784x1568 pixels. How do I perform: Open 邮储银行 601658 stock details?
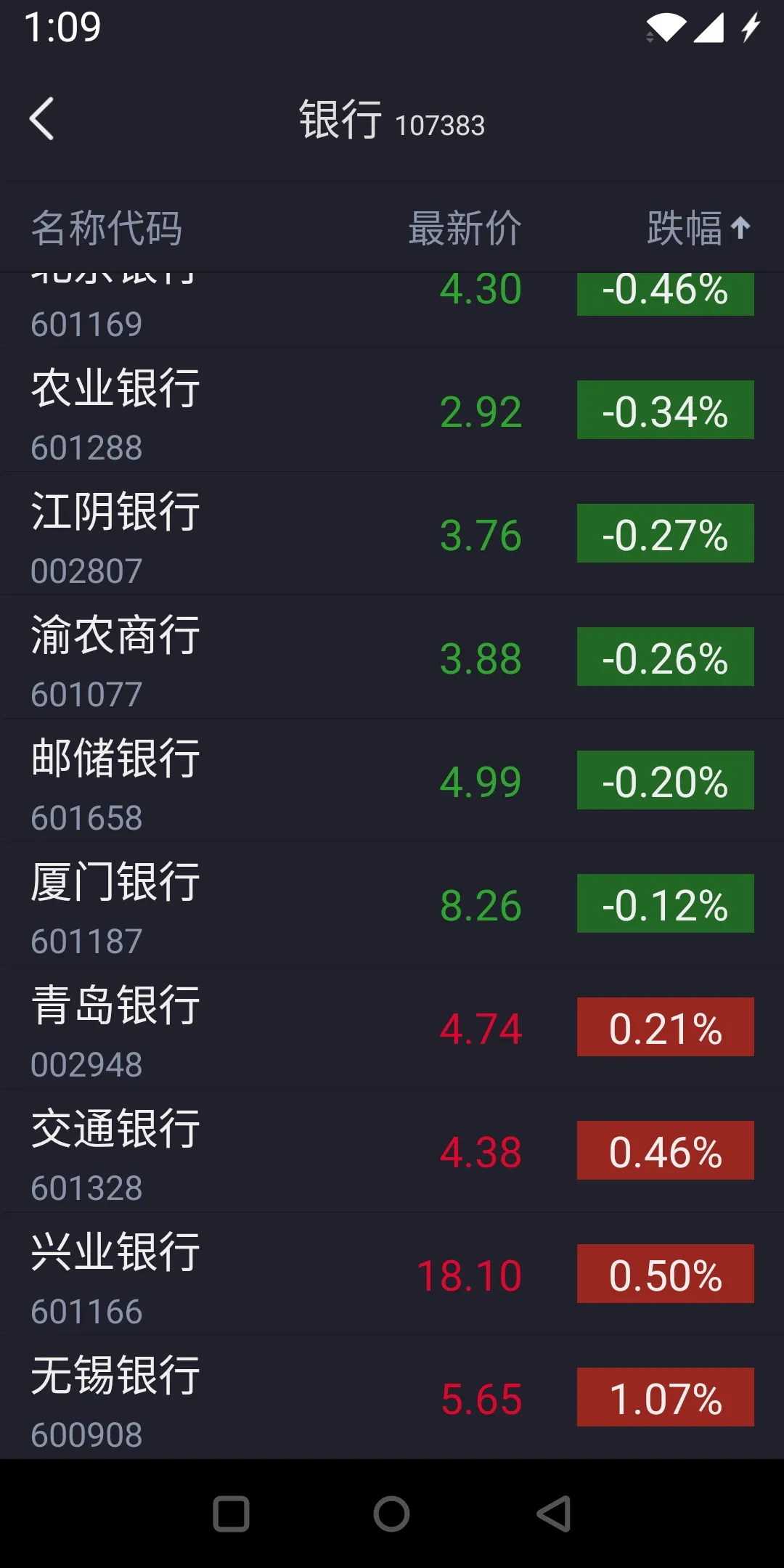click(392, 780)
